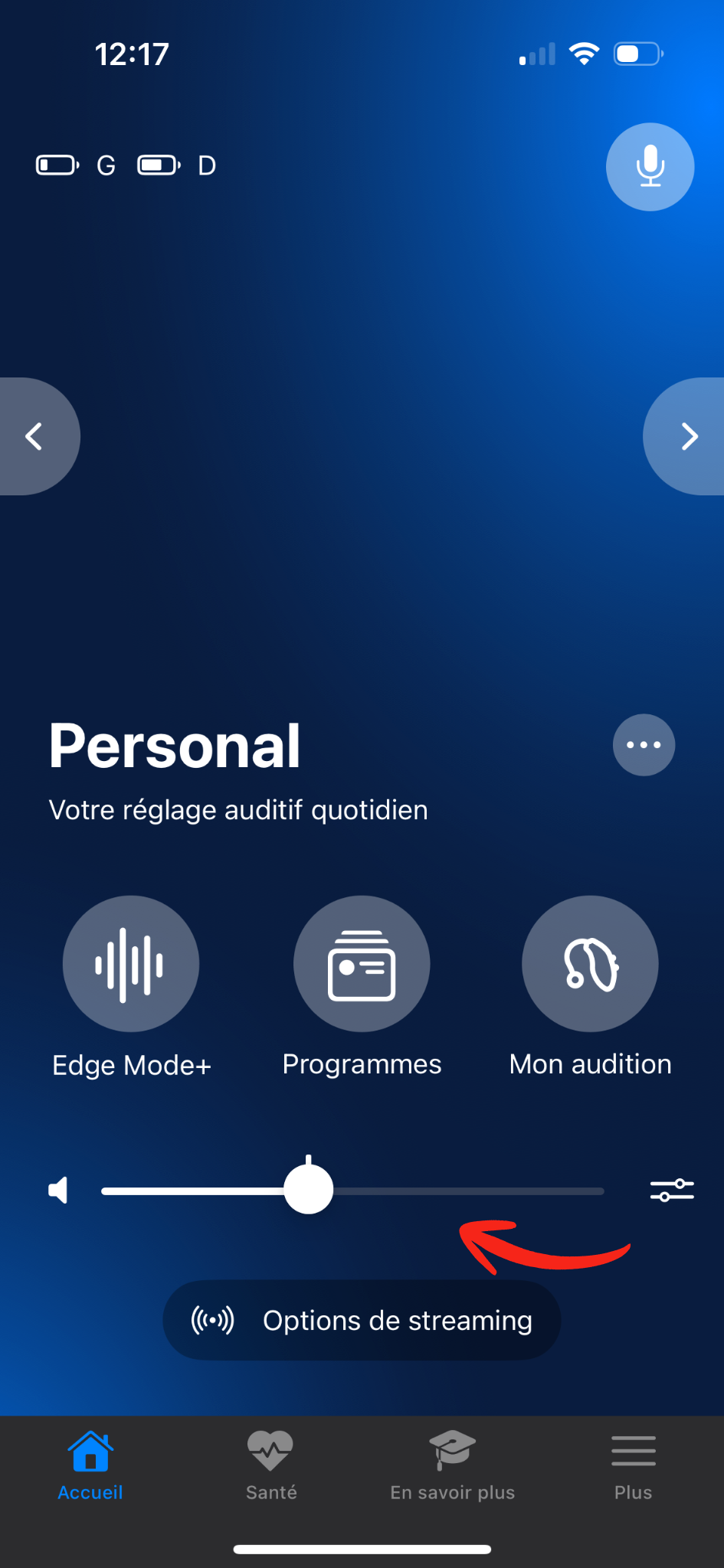Viewport: 724px width, 1568px height.
Task: Tap the microphone button
Action: click(x=650, y=167)
